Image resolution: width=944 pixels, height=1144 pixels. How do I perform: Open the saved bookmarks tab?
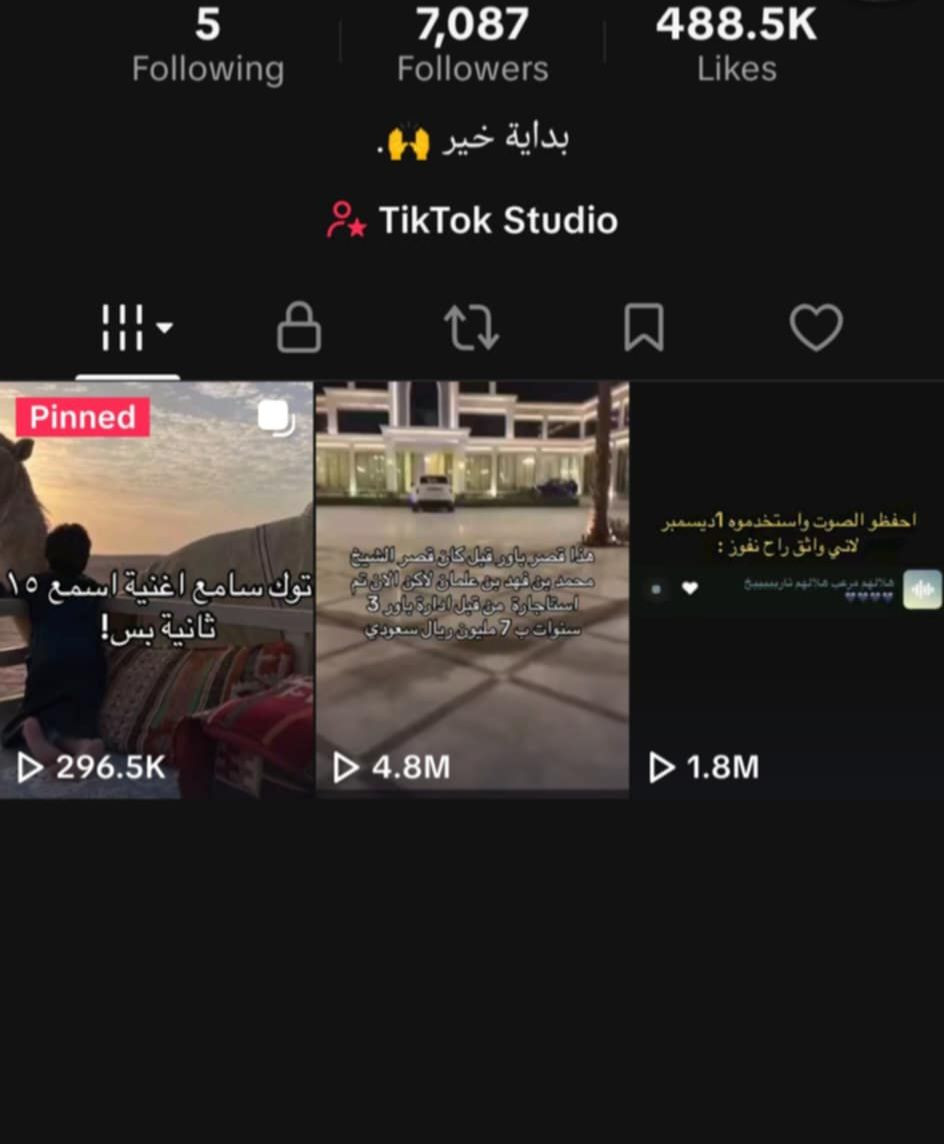pos(643,328)
